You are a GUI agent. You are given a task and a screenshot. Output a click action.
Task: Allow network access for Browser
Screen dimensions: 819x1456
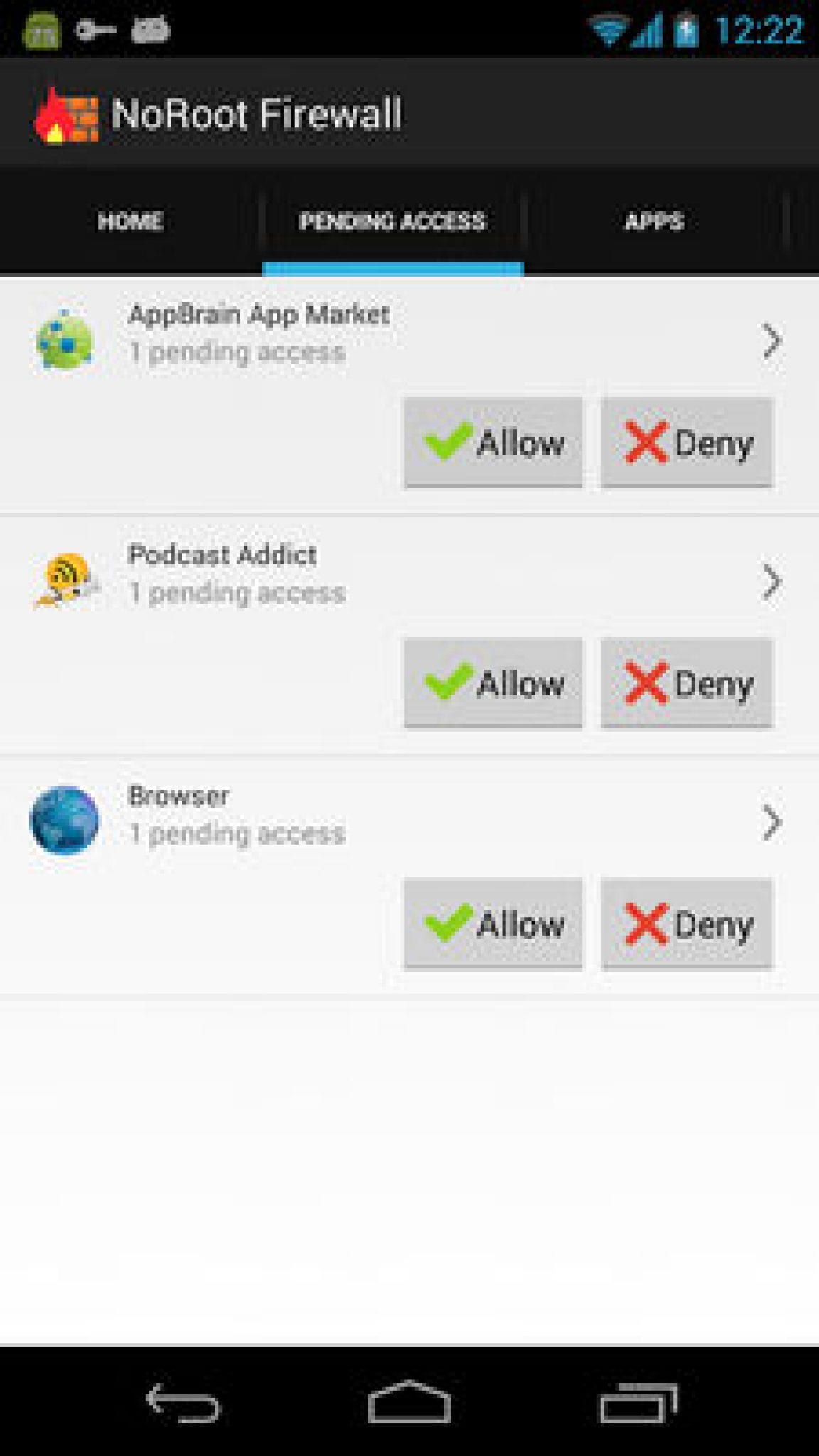(x=493, y=923)
